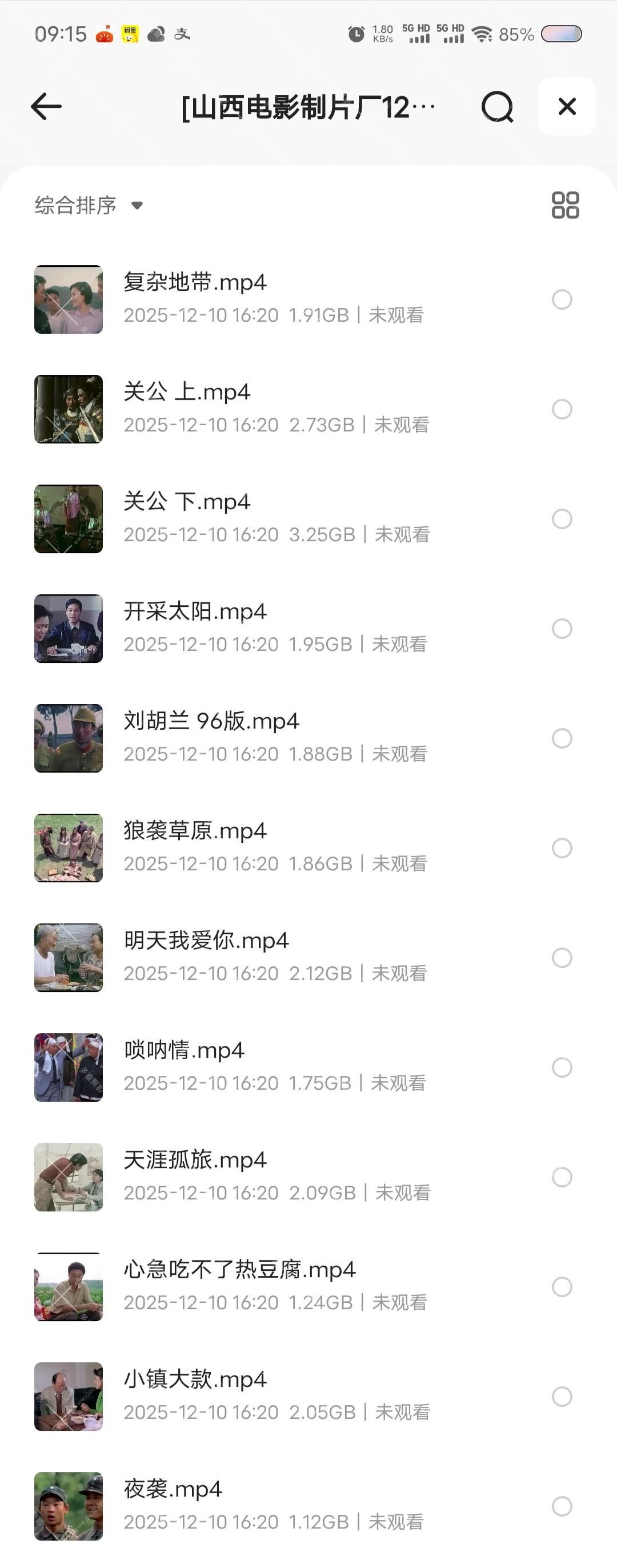Open the 综合排序 sort dropdown

pos(75,206)
